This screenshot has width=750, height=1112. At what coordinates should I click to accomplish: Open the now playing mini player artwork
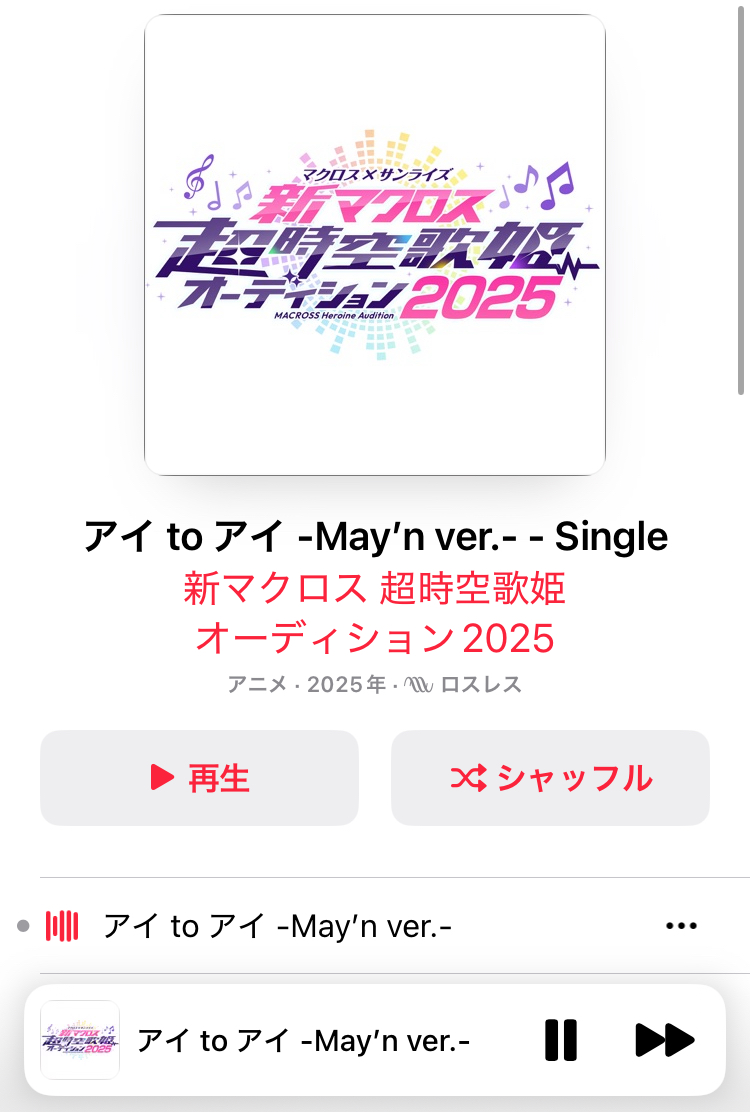click(x=80, y=1041)
